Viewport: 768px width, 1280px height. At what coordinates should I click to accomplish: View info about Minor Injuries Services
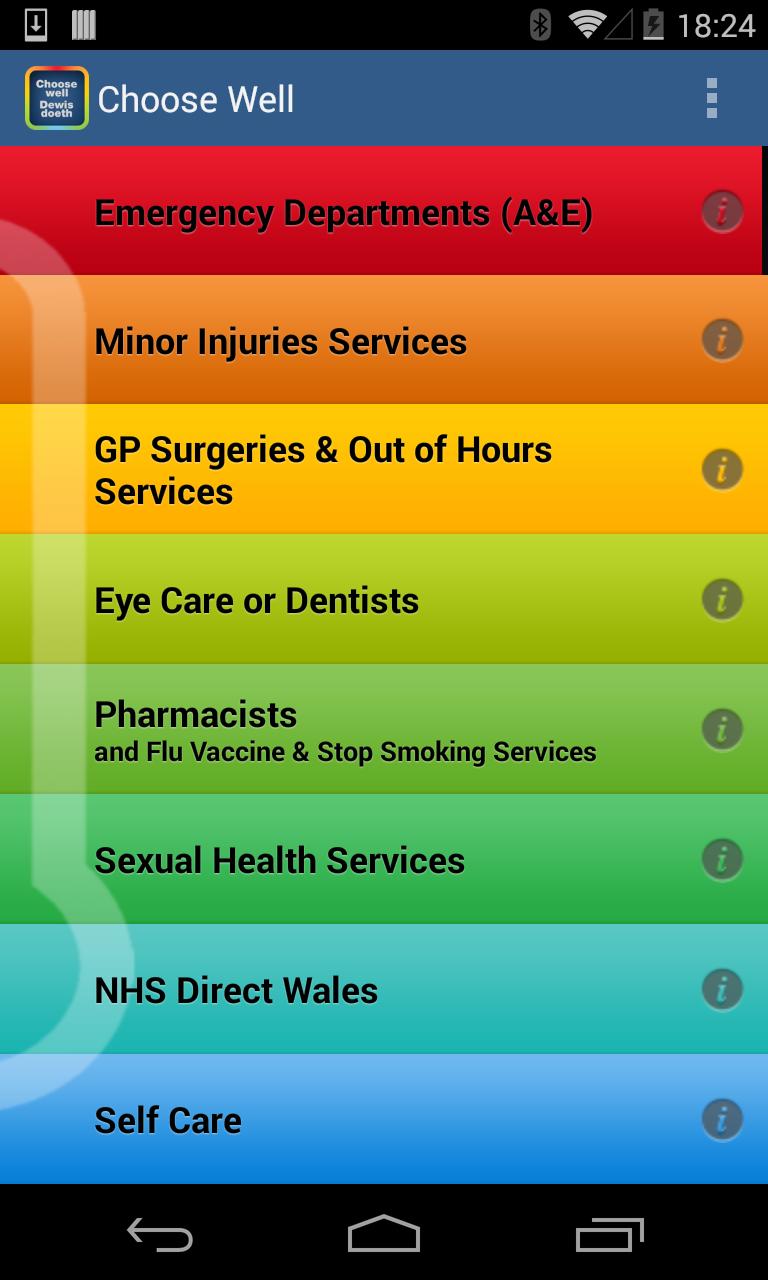(x=722, y=340)
